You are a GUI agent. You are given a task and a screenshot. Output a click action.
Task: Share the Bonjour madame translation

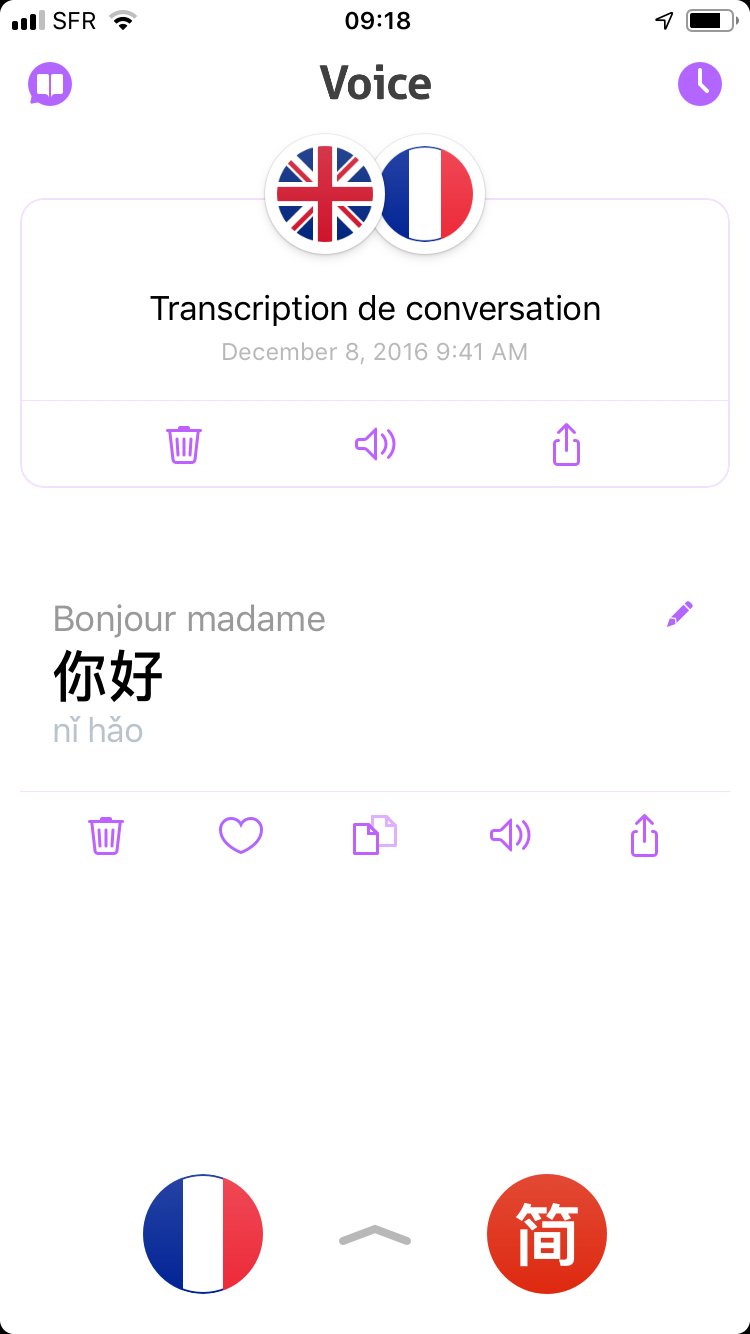click(x=645, y=835)
